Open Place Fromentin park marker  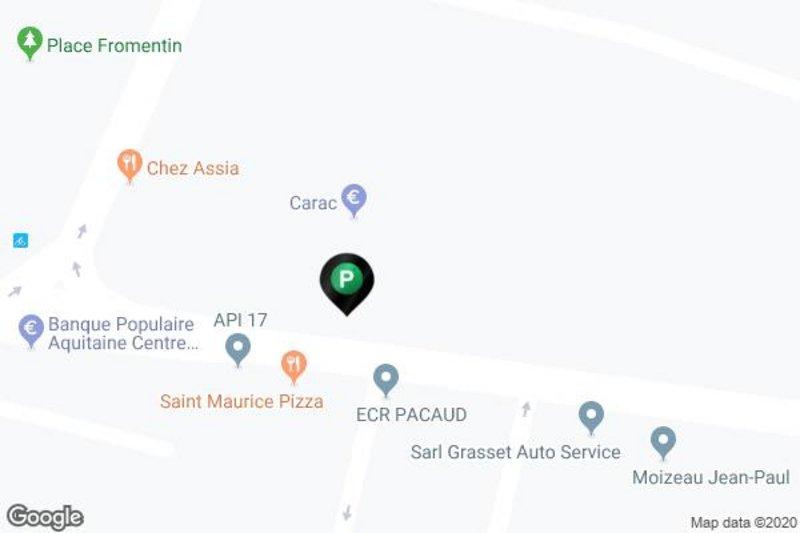click(30, 43)
